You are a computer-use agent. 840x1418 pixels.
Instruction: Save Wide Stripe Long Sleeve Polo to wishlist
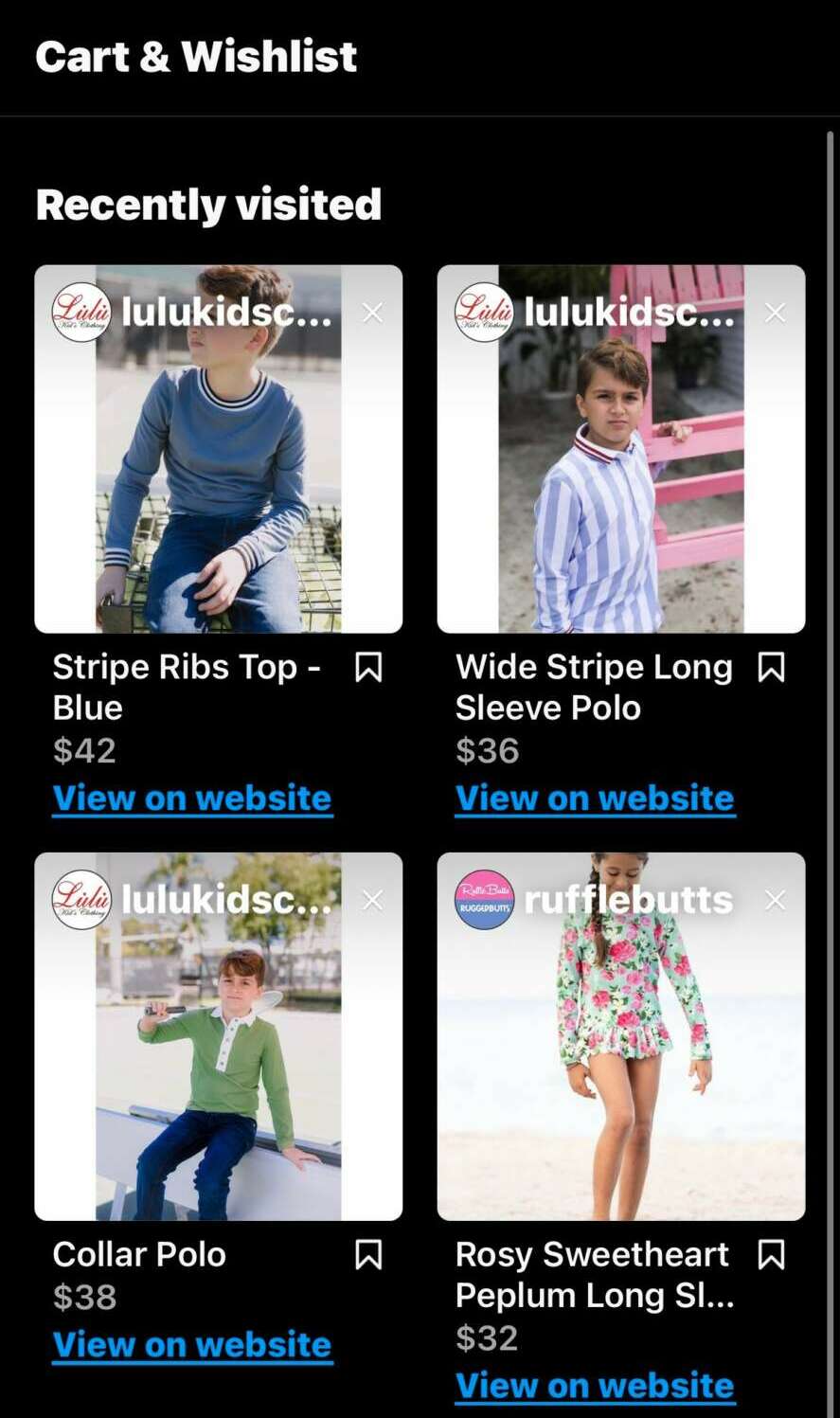(x=771, y=668)
